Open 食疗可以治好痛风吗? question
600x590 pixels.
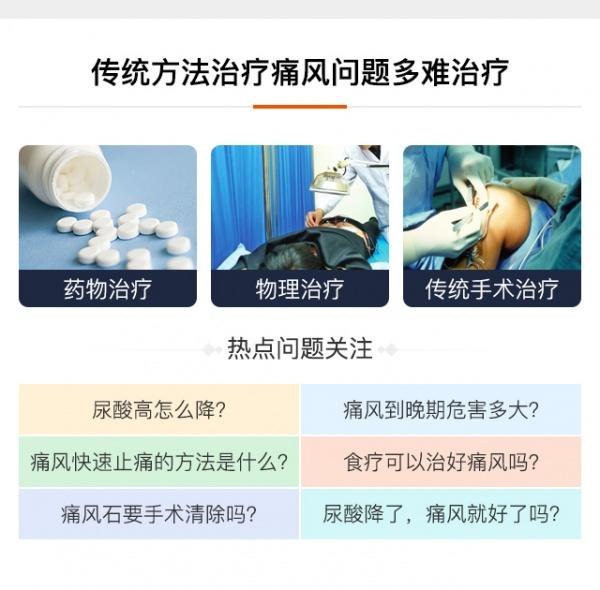(x=441, y=462)
